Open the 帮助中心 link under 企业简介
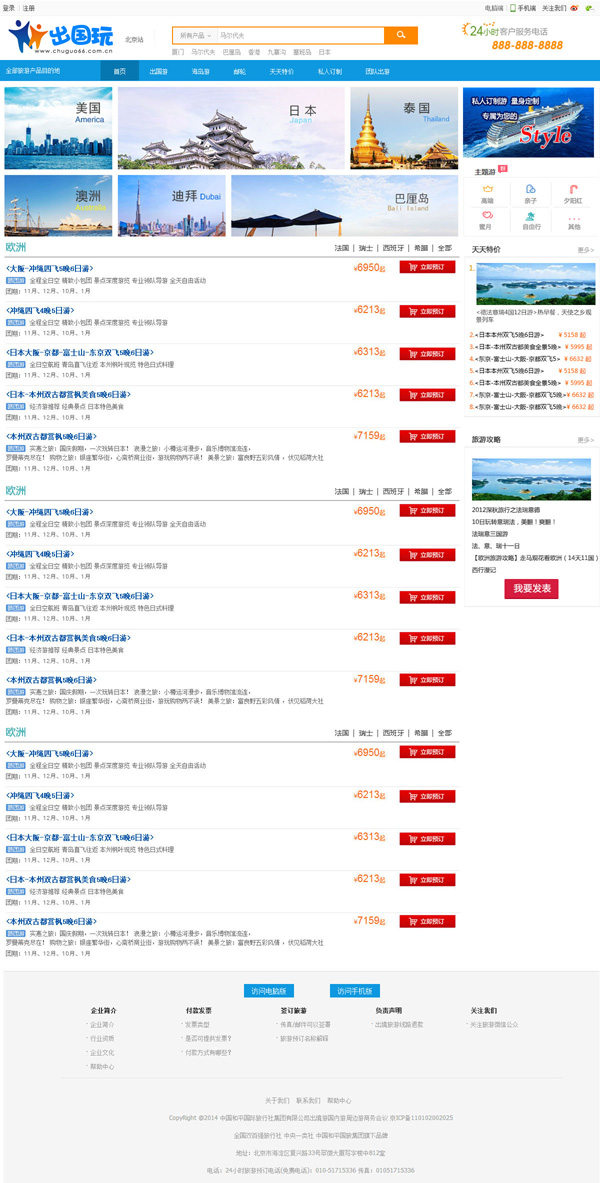Screen dimensions: 600x1183 [x=102, y=1066]
